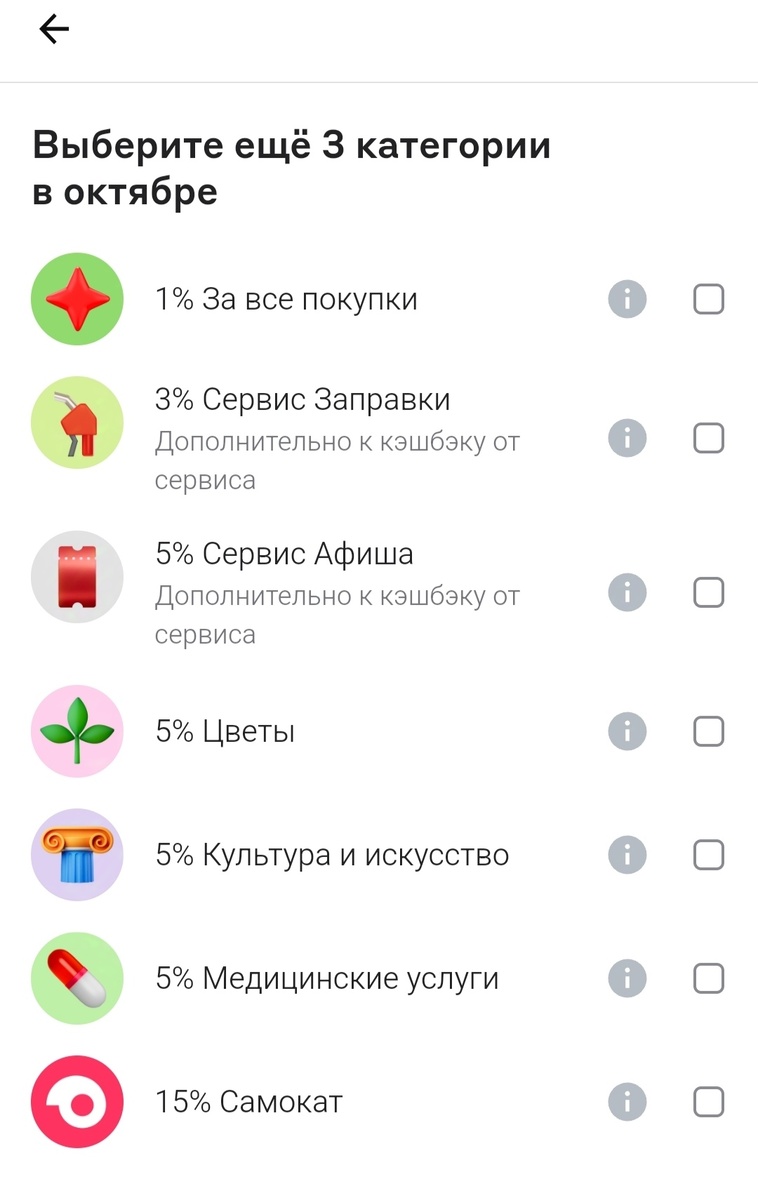Click info icon beside Самокат
758x1200 pixels.
(627, 1102)
